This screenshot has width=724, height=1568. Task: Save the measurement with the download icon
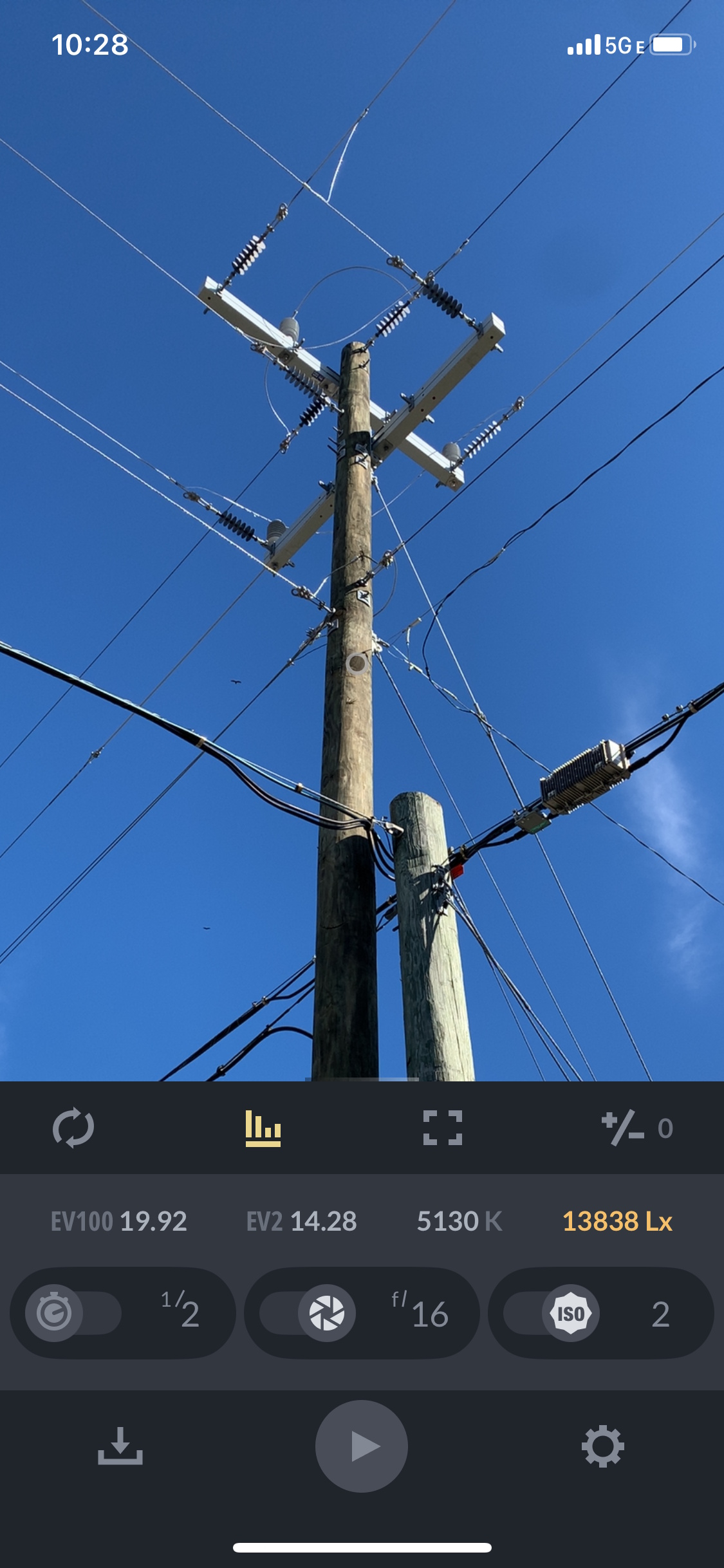point(120,1446)
